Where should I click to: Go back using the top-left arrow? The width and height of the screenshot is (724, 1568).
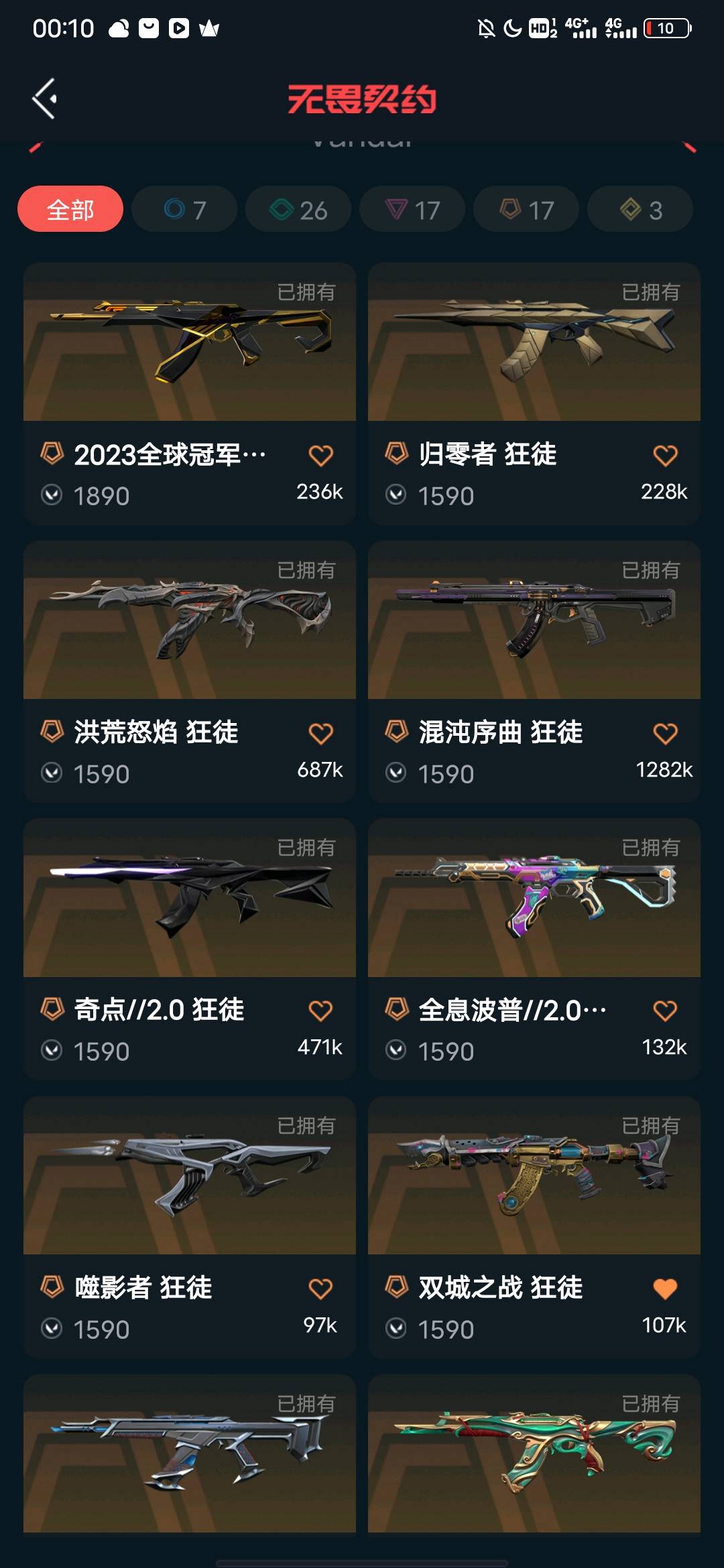44,99
